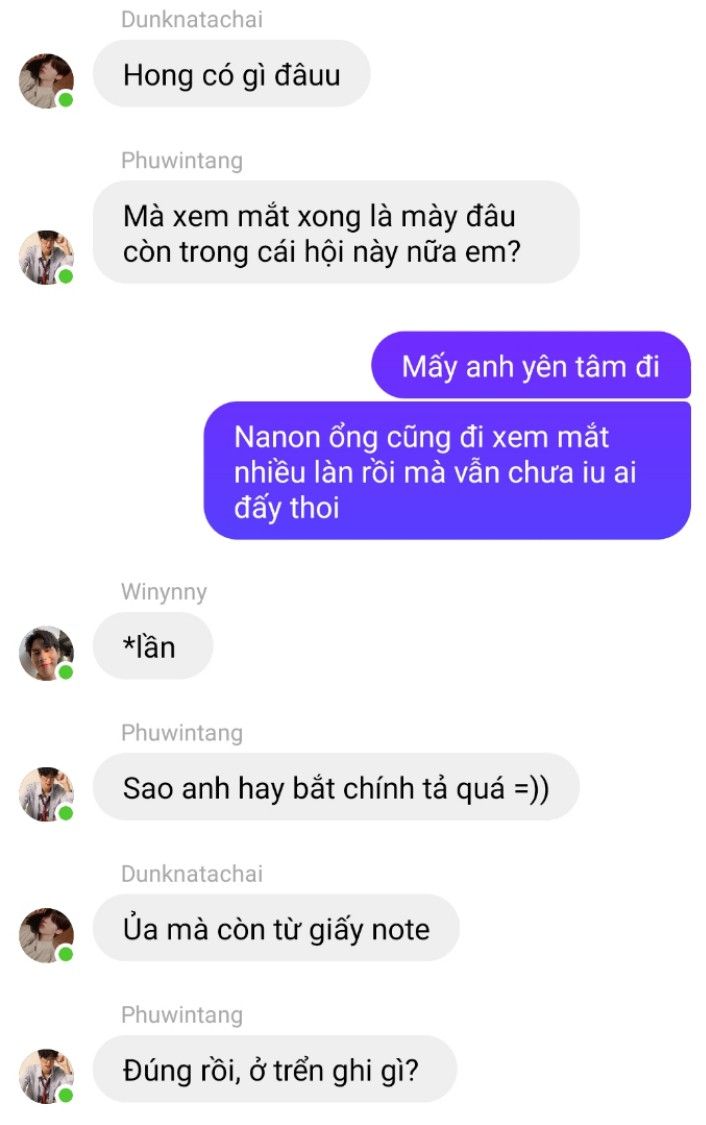Open Winynny's avatar beside the '*lần' message
The image size is (706, 1125).
click(x=46, y=653)
